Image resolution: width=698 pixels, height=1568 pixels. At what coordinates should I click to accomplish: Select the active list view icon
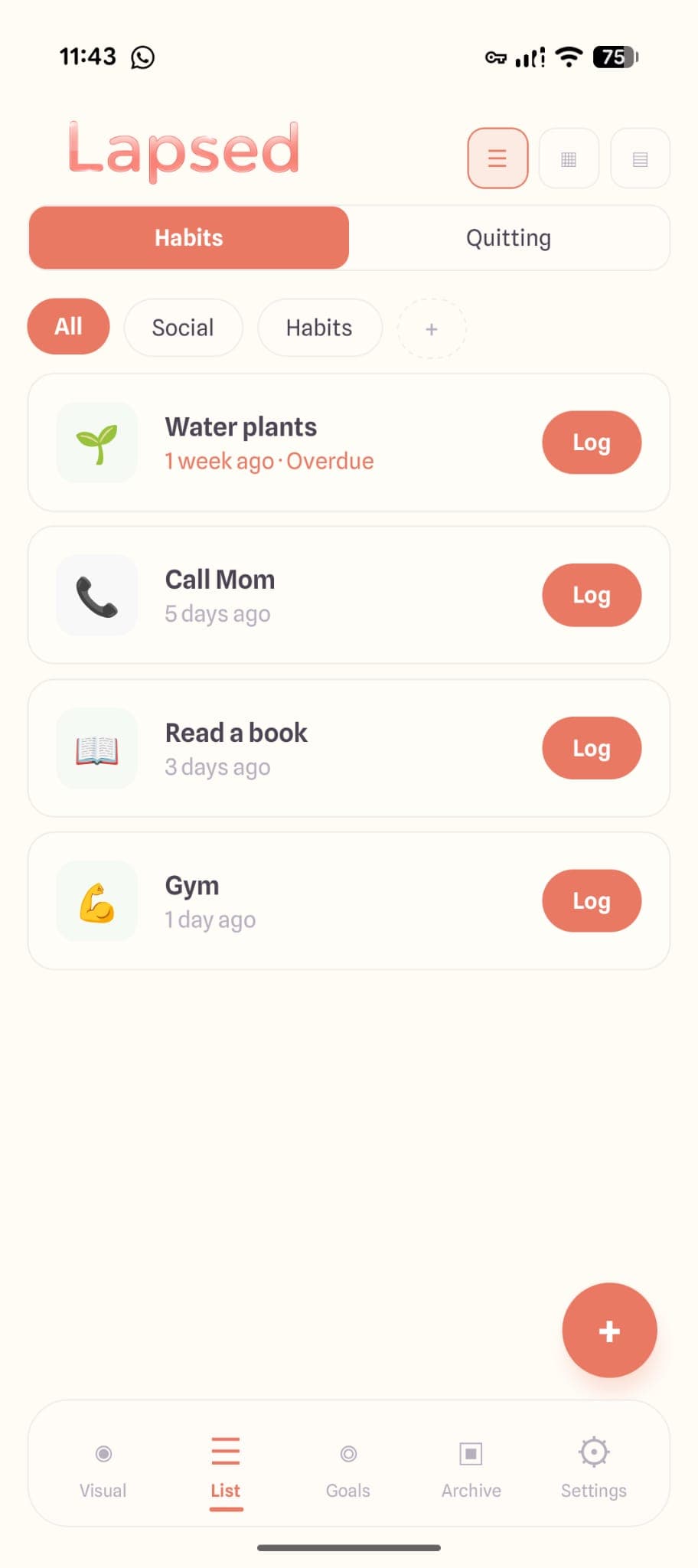[497, 158]
